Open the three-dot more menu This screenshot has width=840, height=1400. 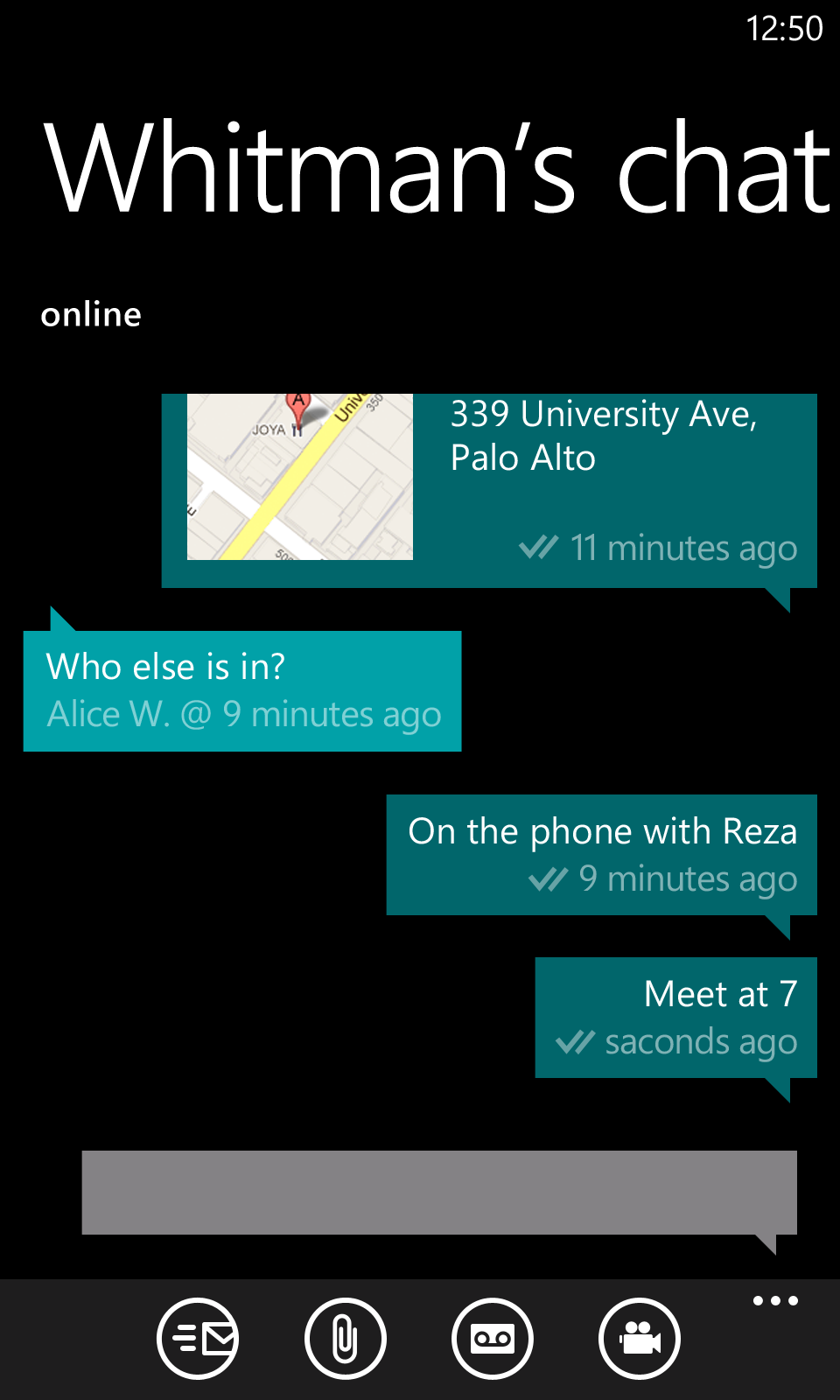[775, 1301]
